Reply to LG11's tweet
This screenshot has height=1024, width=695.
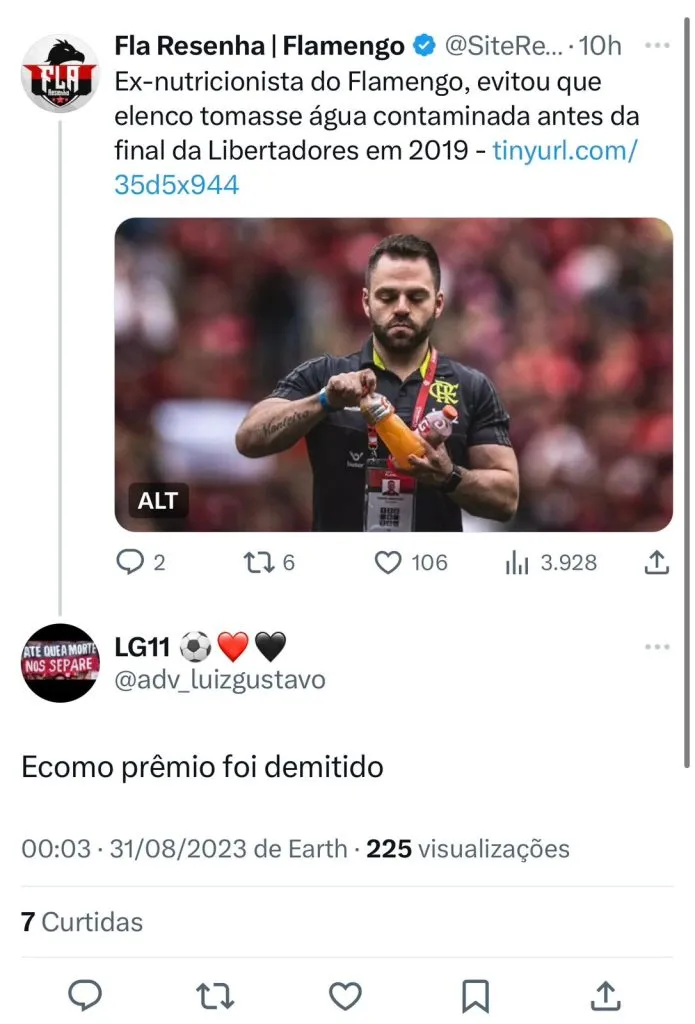coord(85,995)
